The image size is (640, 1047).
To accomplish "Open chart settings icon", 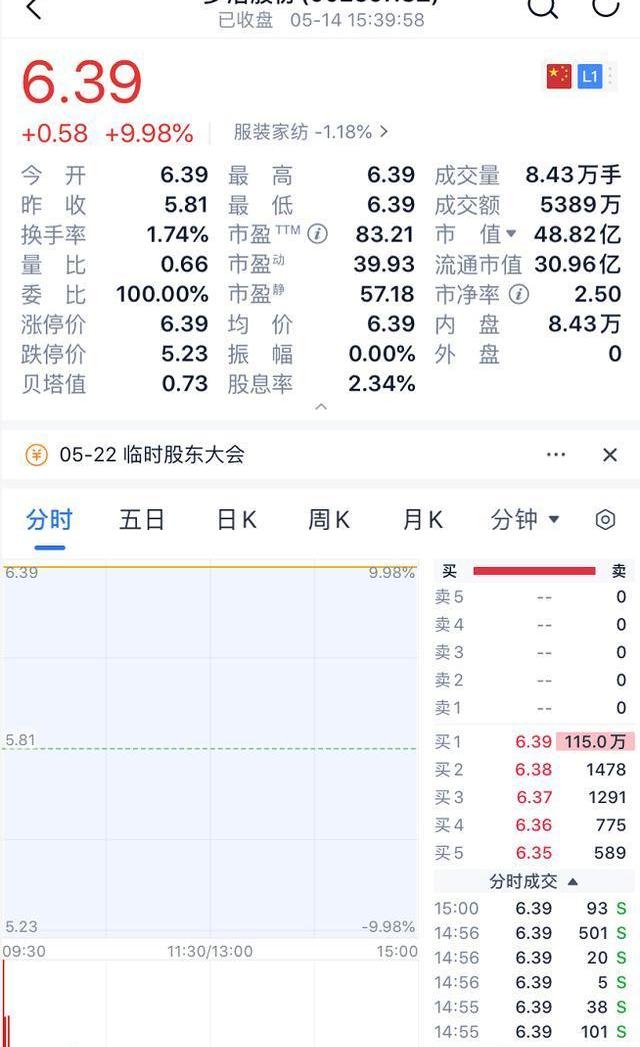I will [x=605, y=520].
